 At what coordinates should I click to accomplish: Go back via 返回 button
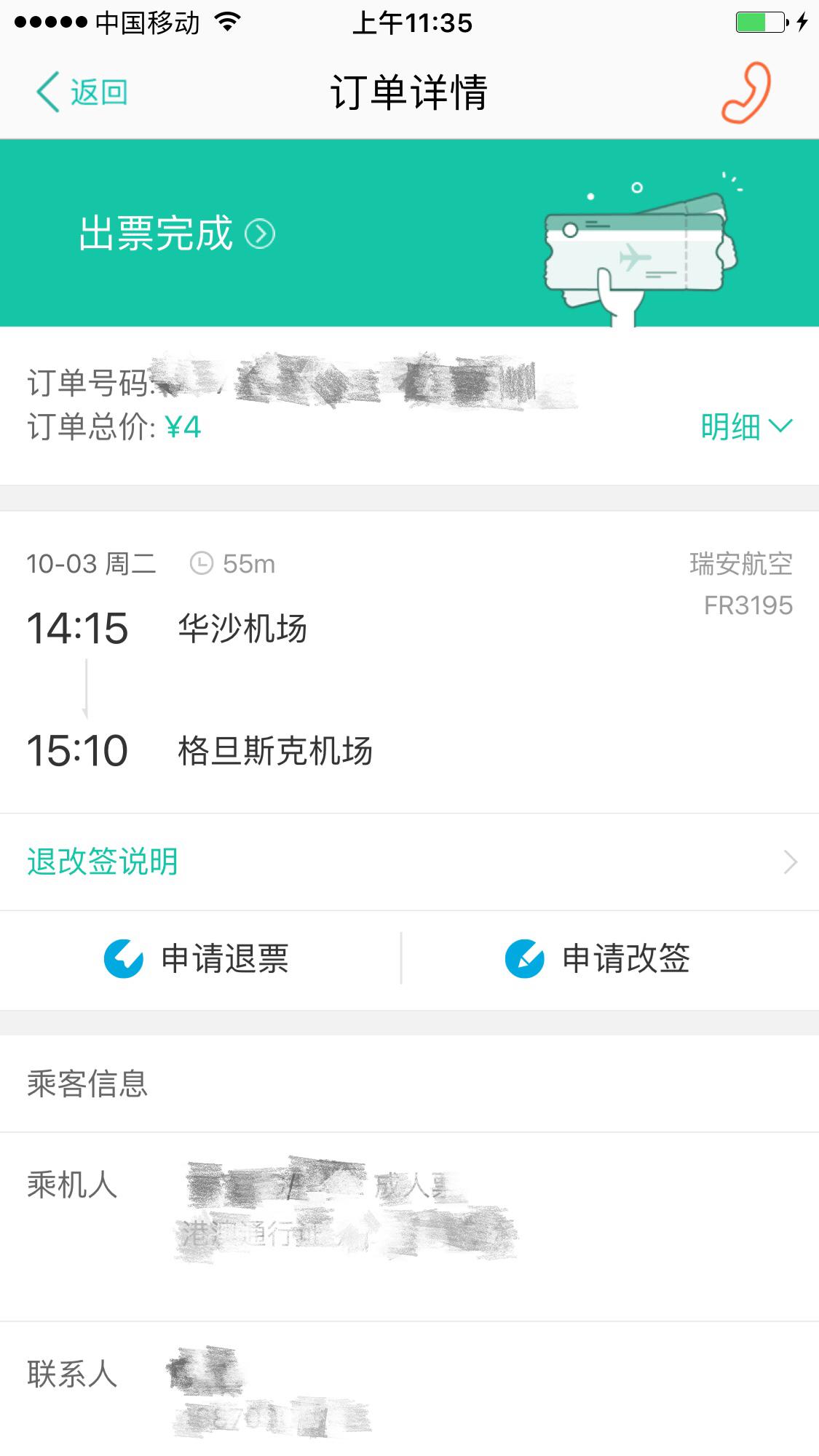coord(82,92)
